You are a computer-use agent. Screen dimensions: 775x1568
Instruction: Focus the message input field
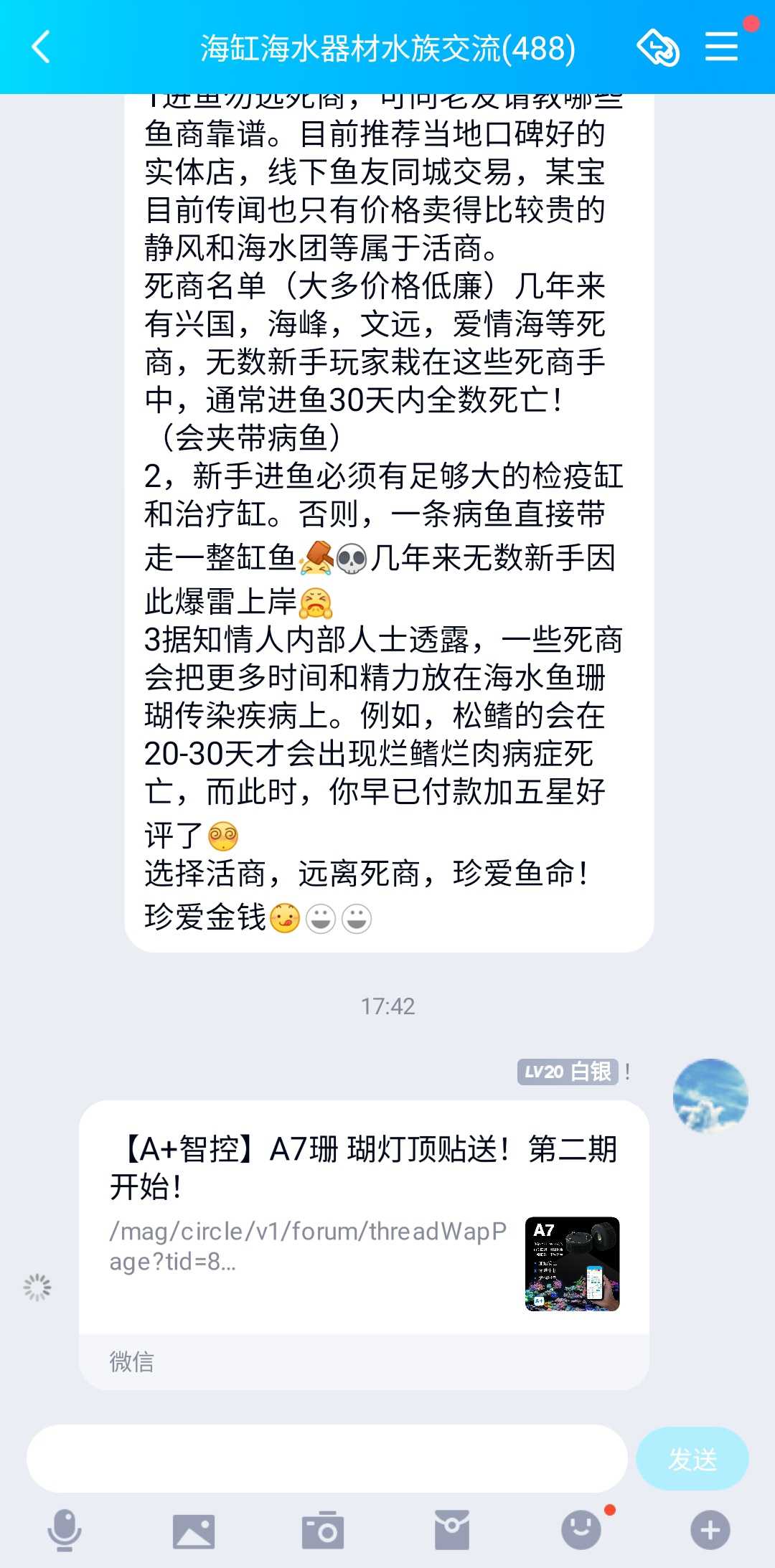(327, 1458)
